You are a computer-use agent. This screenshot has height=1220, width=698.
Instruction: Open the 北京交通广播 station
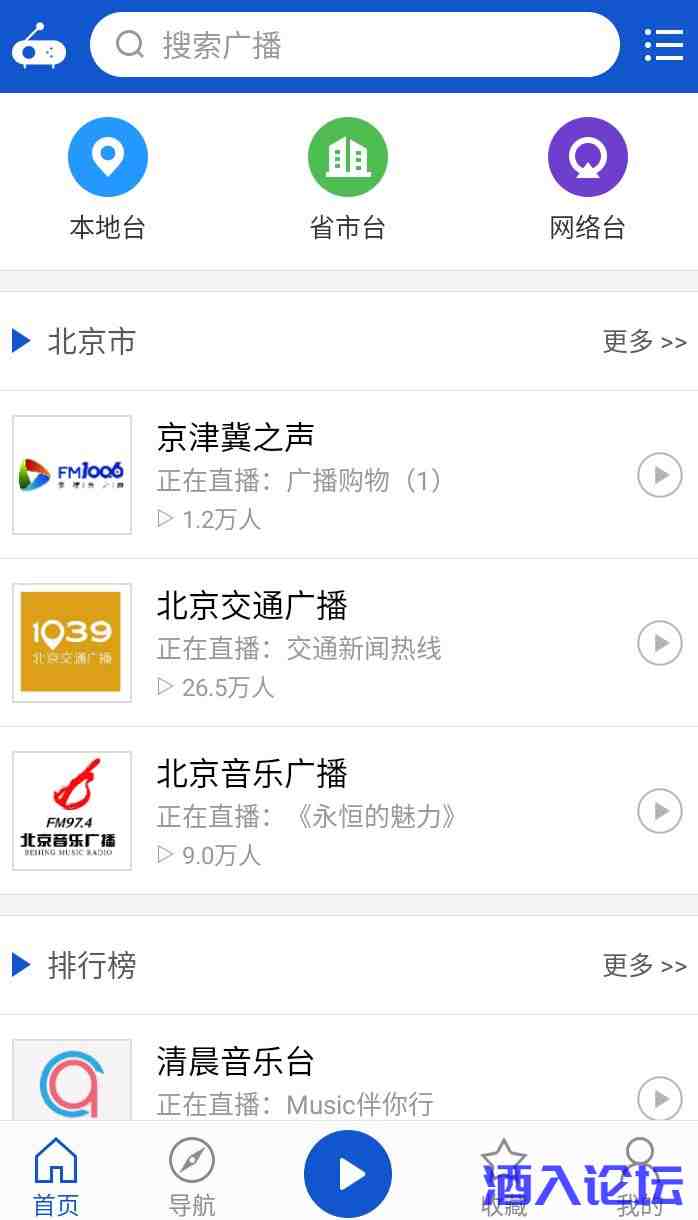[252, 605]
